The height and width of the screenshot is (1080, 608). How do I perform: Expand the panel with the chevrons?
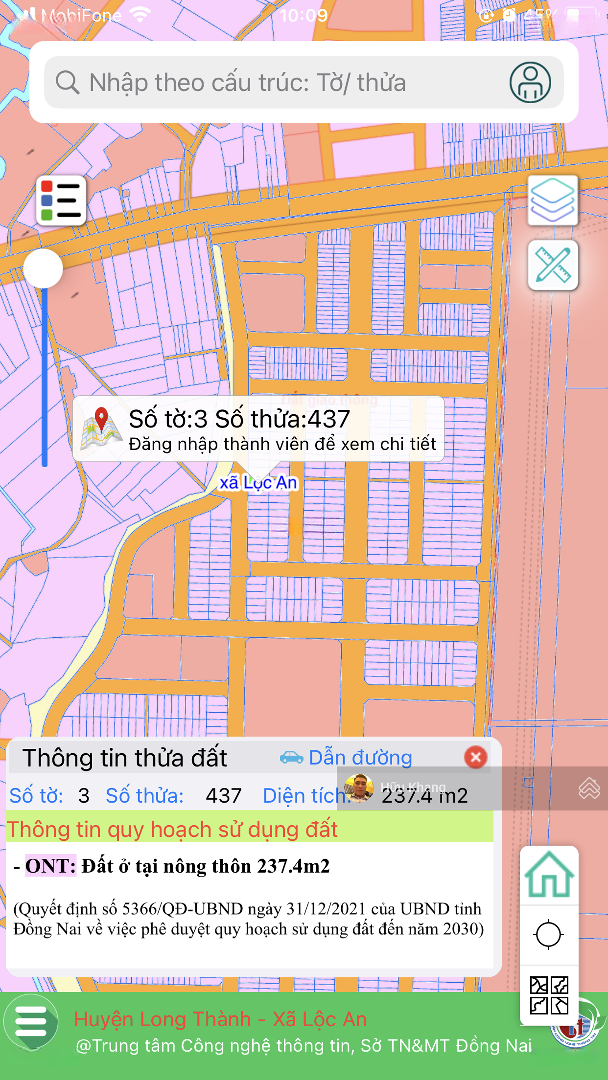point(589,788)
